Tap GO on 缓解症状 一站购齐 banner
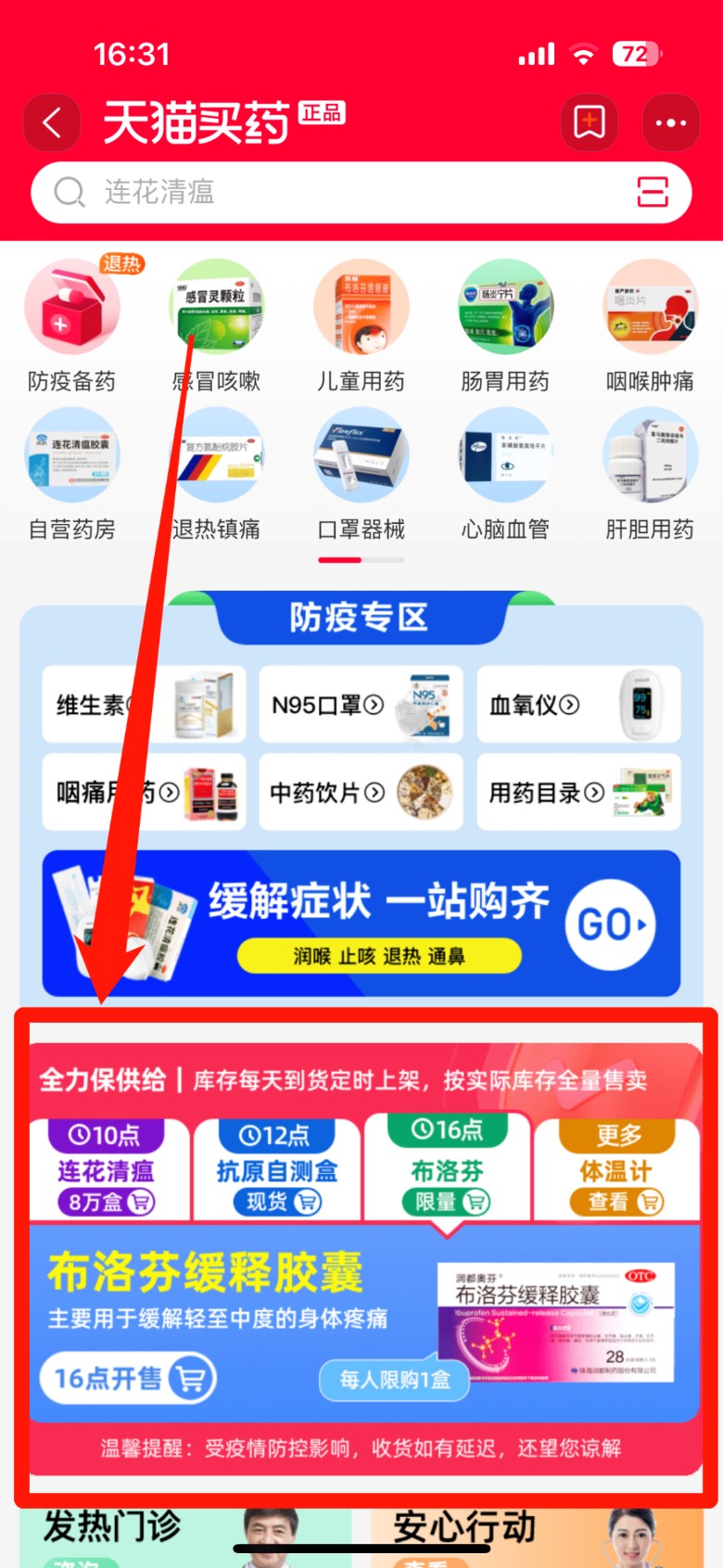Viewport: 723px width, 1568px height. (610, 924)
